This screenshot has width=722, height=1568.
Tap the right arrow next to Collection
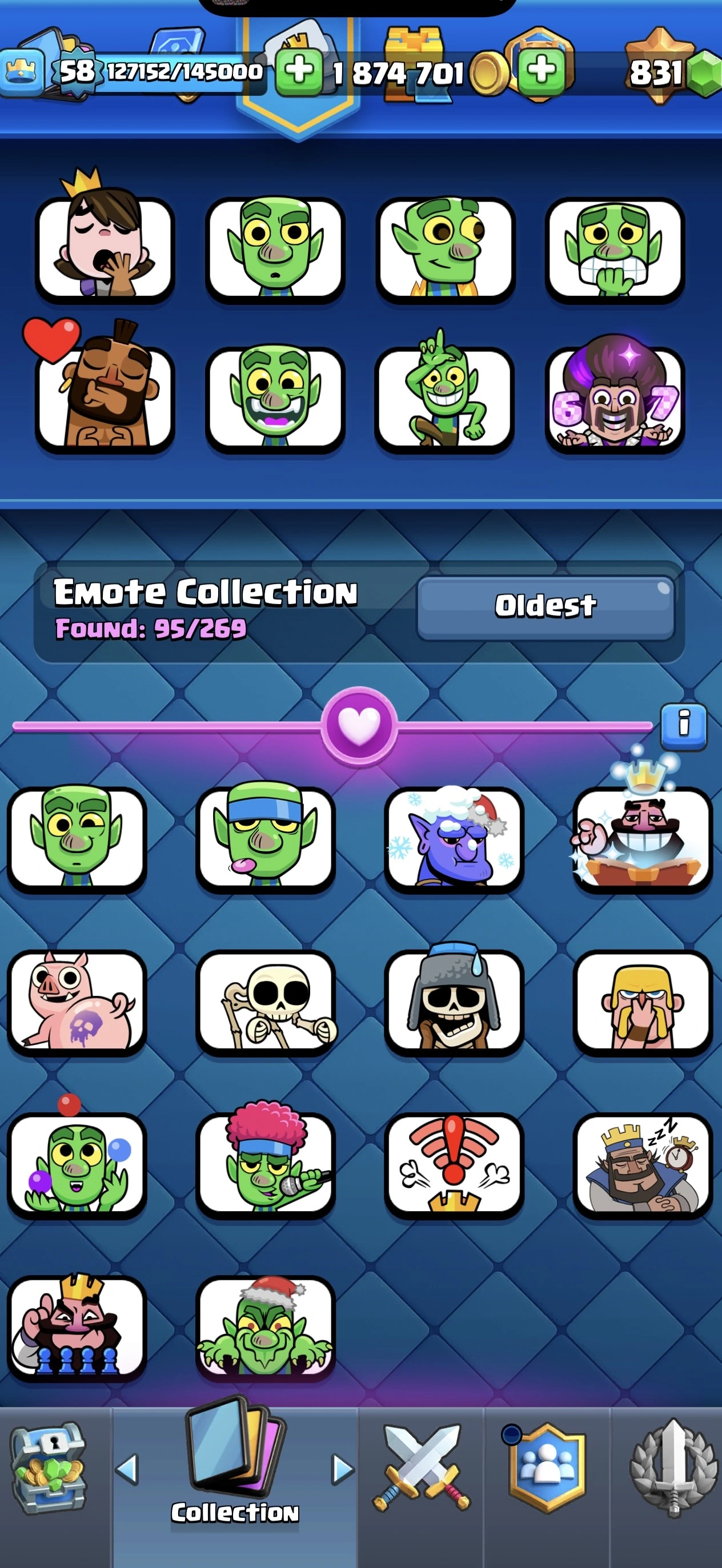point(343,1469)
